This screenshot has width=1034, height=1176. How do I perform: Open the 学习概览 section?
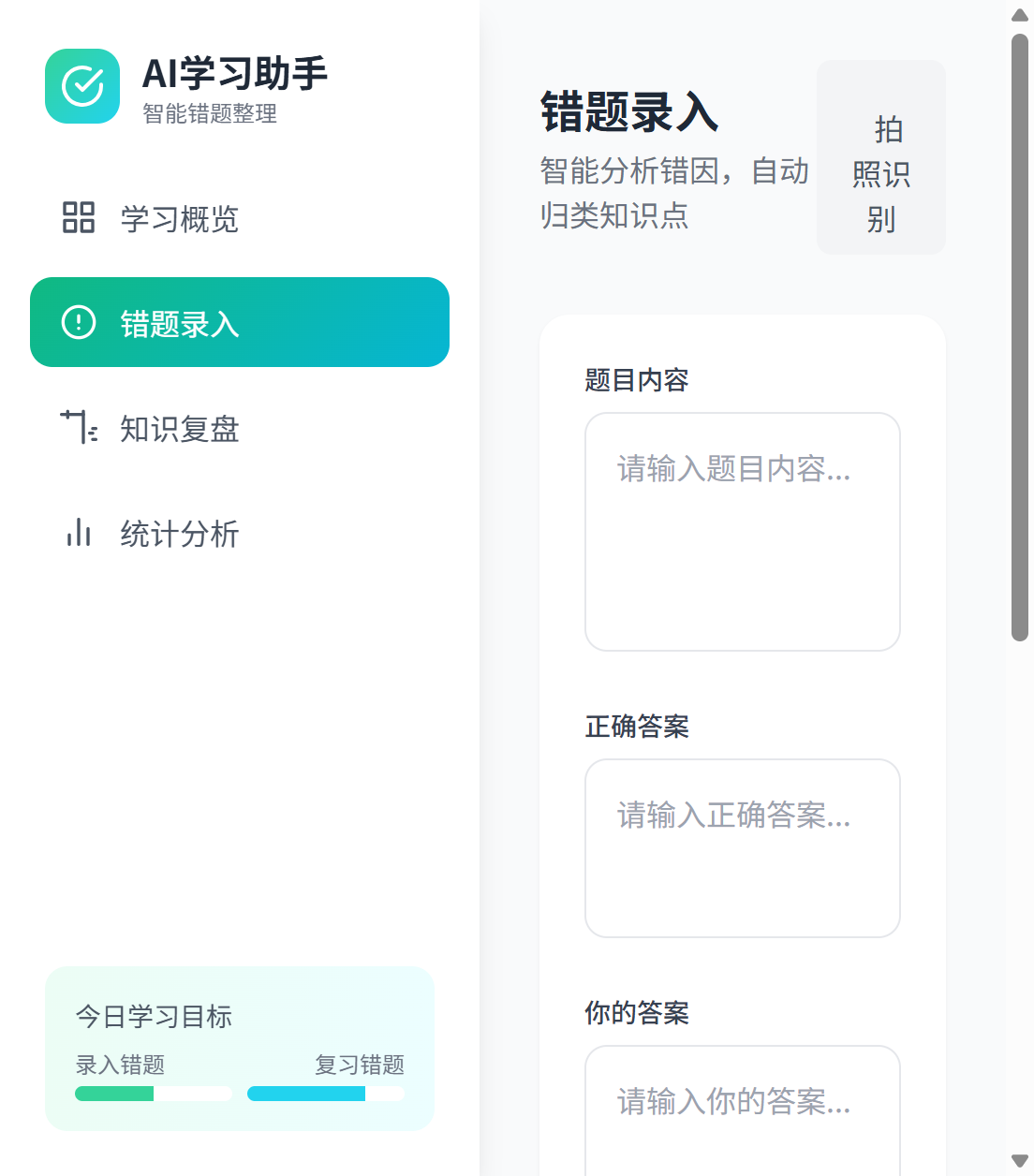pos(240,217)
